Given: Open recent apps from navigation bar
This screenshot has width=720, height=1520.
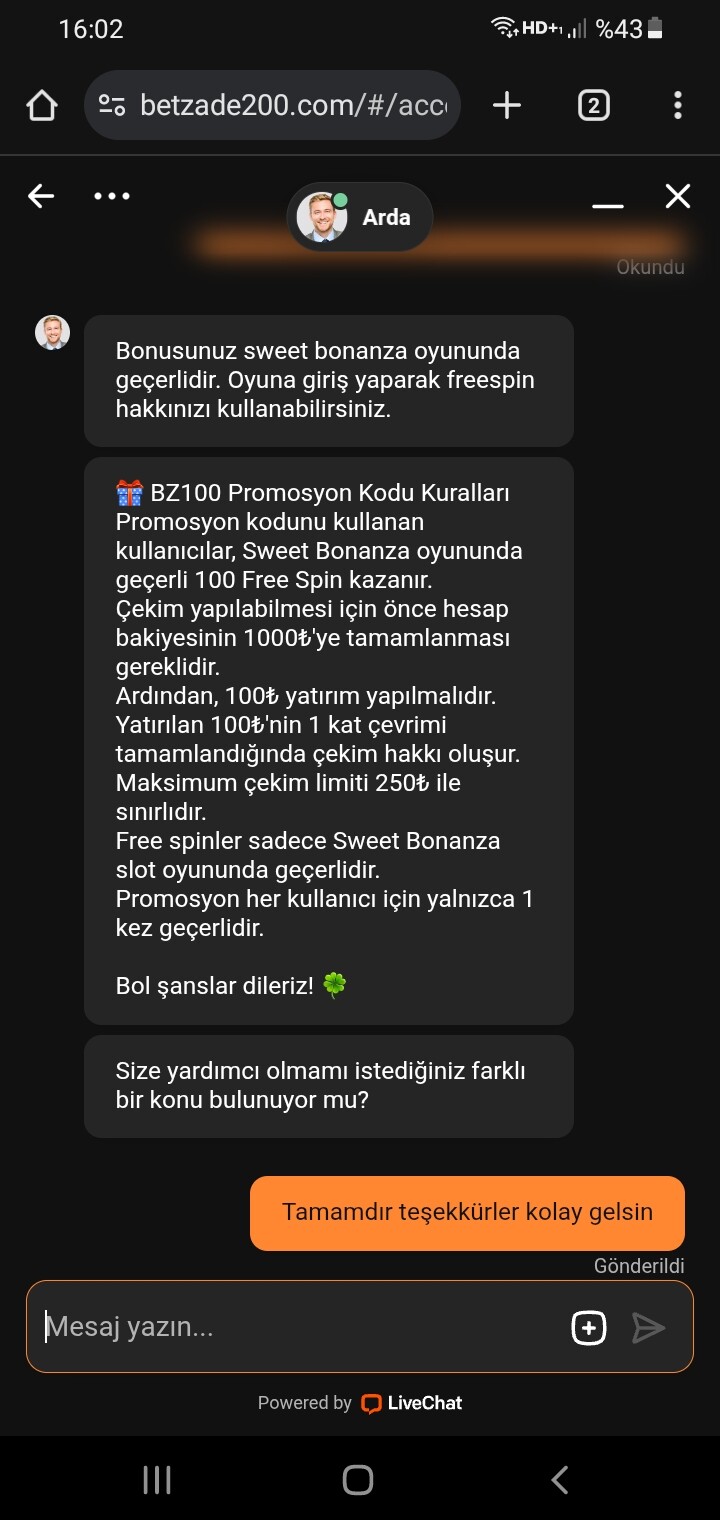Looking at the screenshot, I should (157, 1480).
